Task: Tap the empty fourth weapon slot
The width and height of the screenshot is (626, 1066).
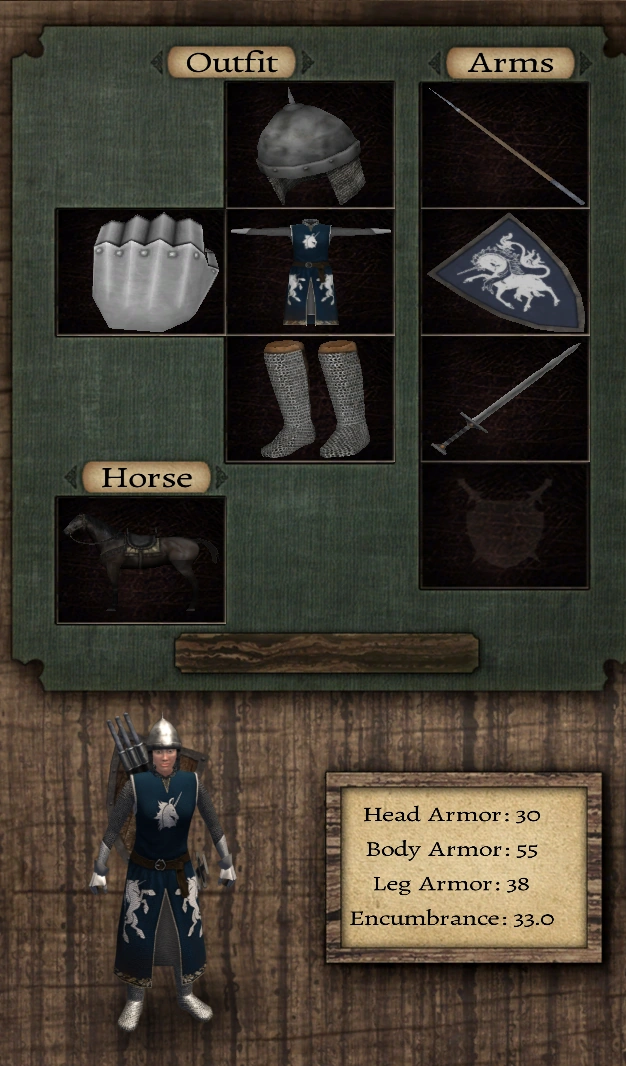Action: coord(504,526)
